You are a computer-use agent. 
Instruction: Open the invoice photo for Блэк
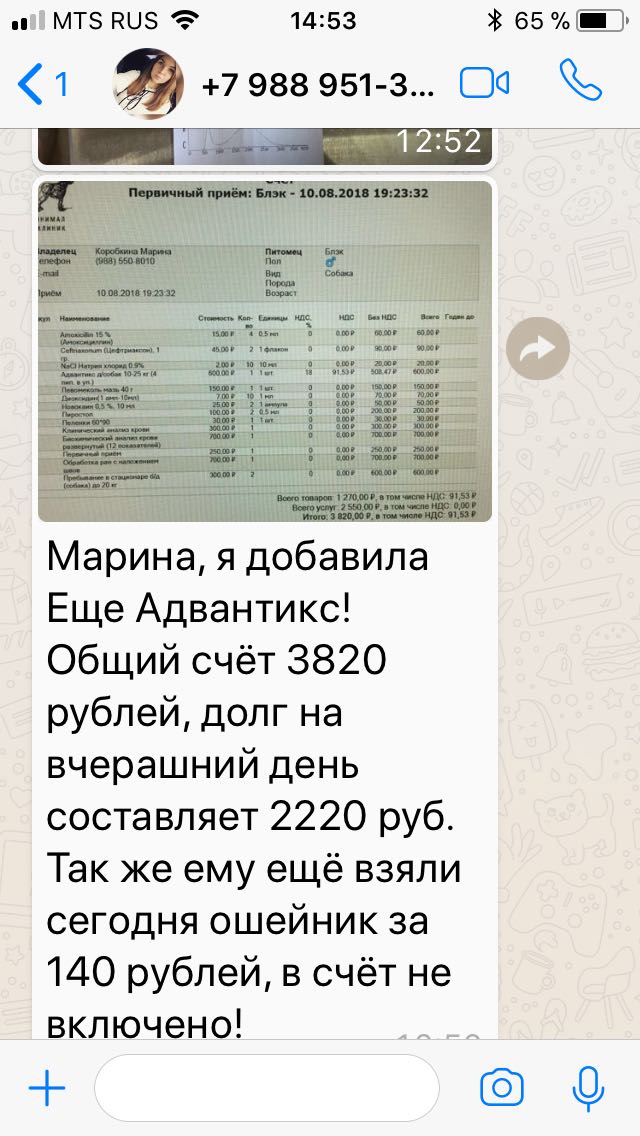[x=265, y=350]
